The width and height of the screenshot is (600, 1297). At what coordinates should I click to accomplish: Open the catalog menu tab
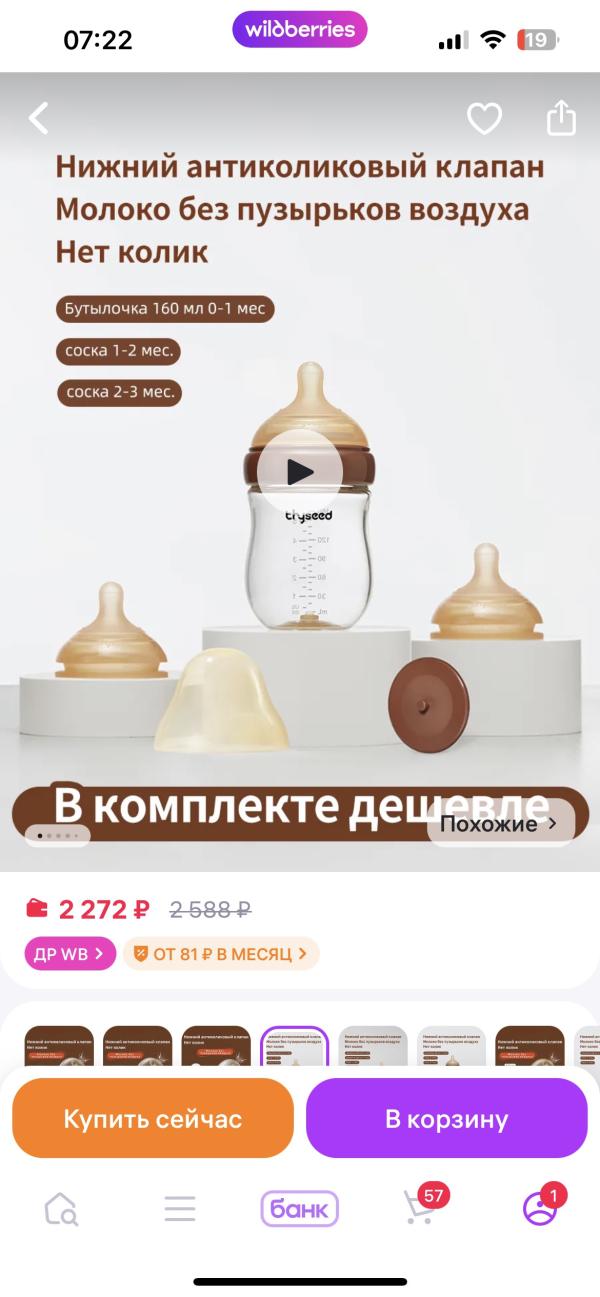pyautogui.click(x=180, y=1209)
